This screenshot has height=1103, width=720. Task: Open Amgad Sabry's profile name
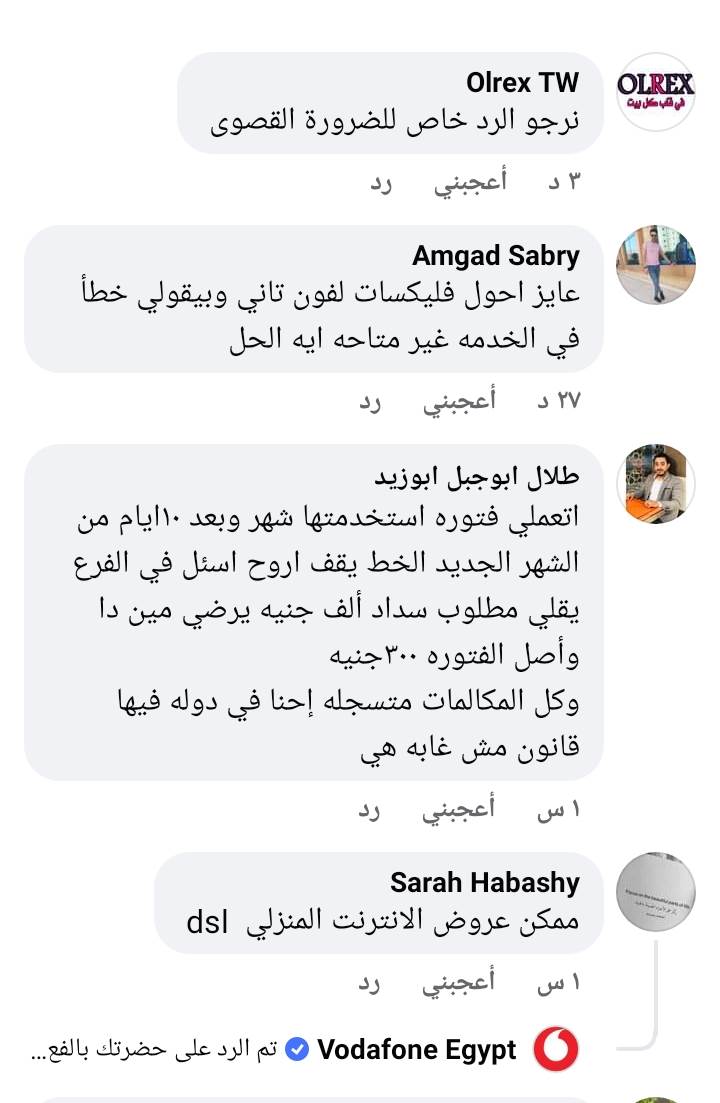tap(496, 256)
